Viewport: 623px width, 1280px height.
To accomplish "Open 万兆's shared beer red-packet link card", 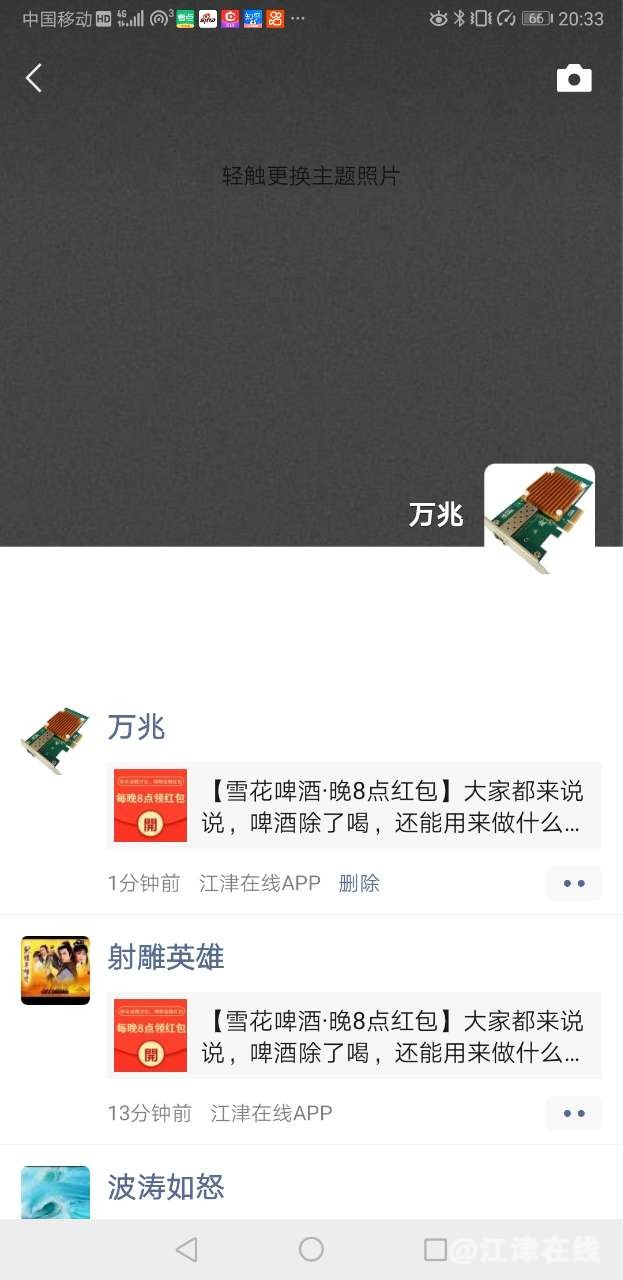I will (354, 806).
